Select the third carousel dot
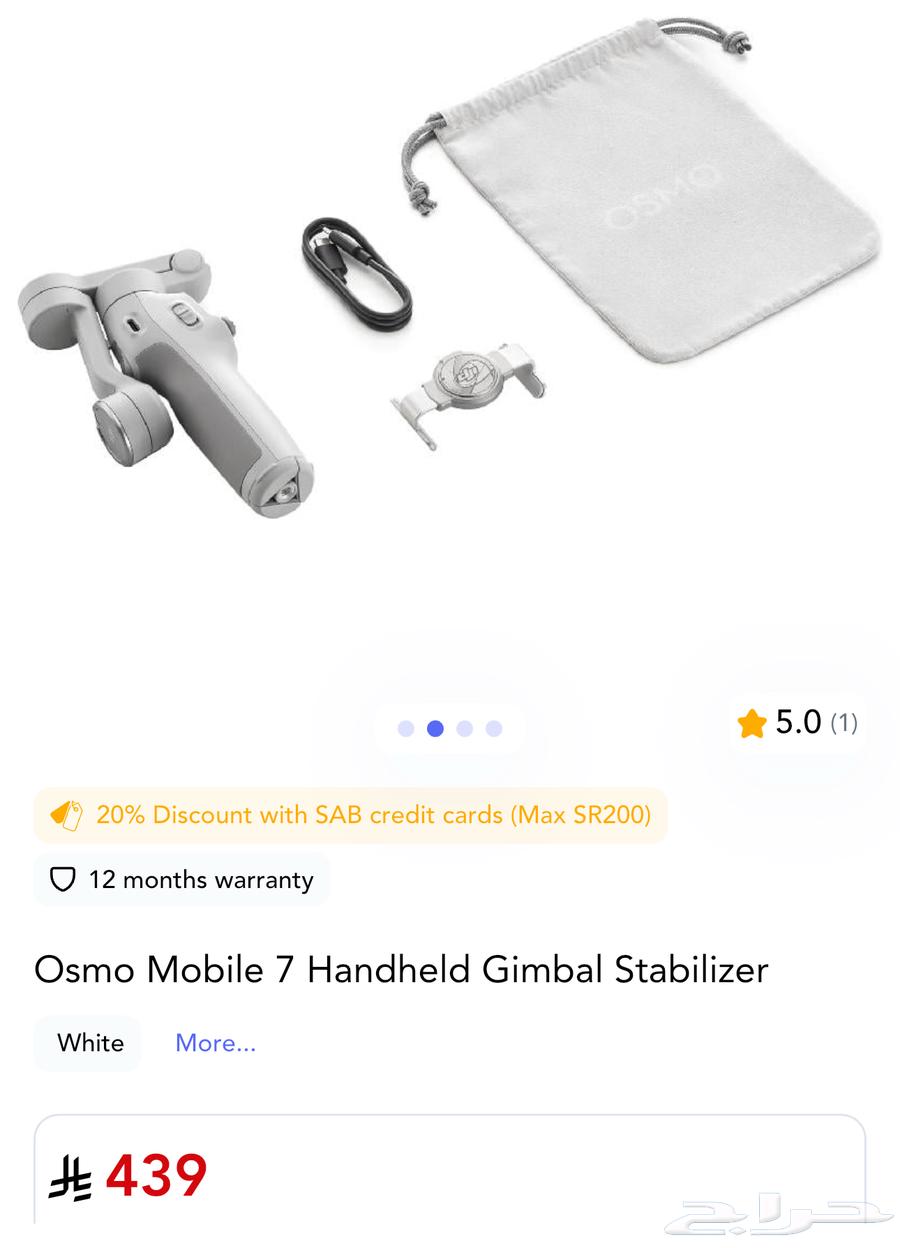Image resolution: width=900 pixels, height=1248 pixels. [463, 728]
